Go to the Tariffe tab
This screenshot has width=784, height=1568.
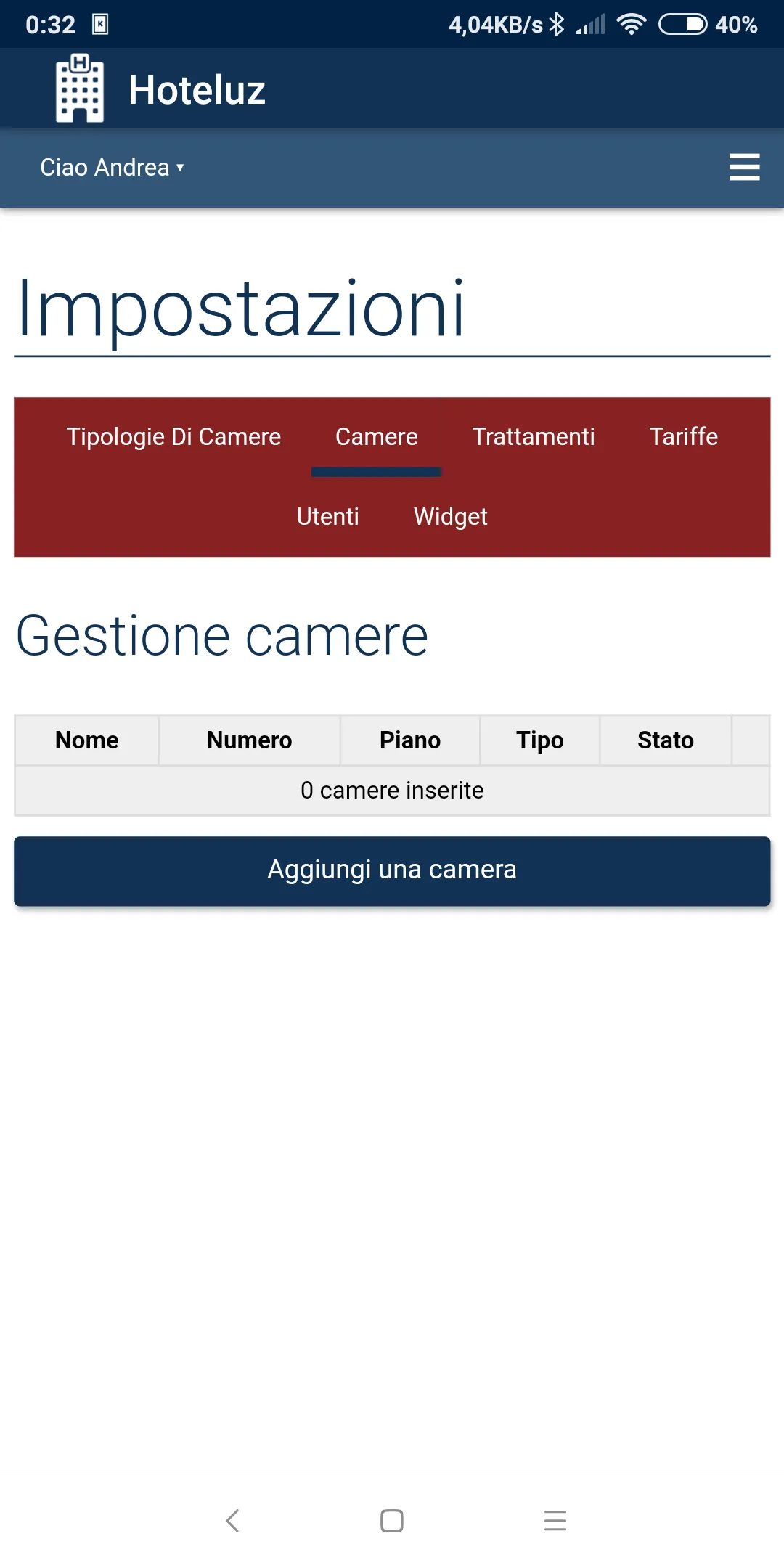coord(683,437)
